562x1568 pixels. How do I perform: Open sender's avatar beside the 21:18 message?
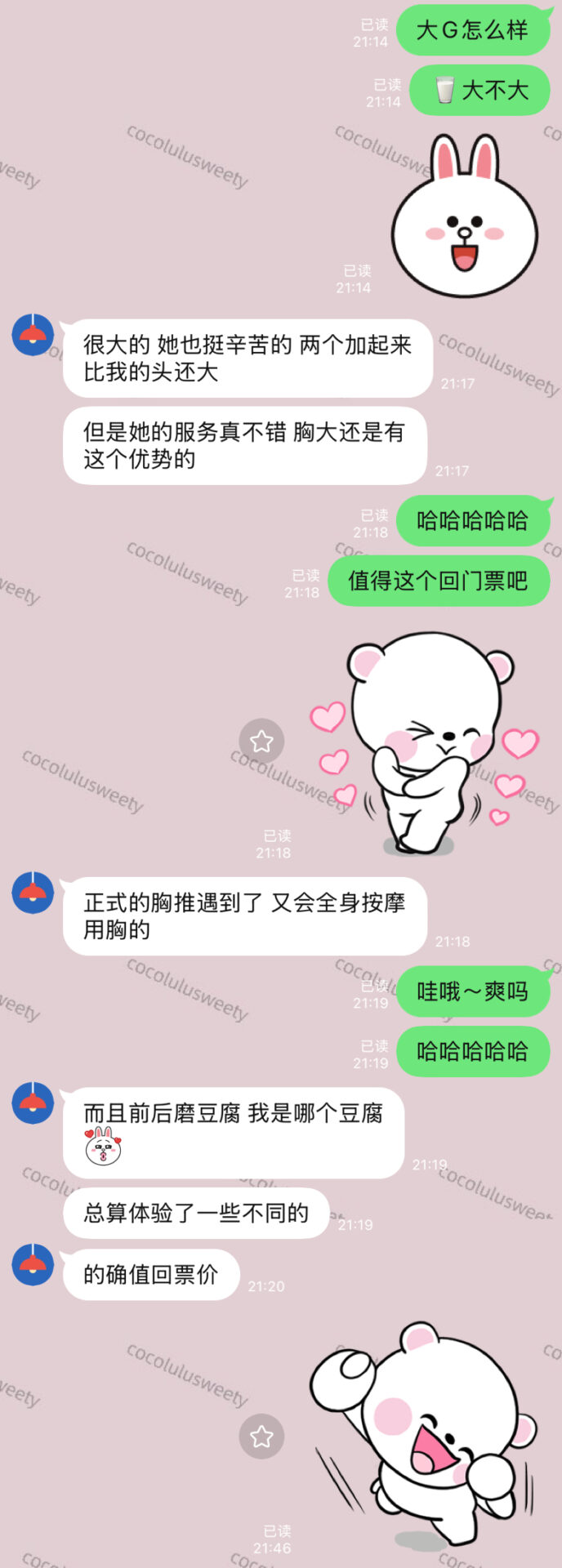point(33,893)
